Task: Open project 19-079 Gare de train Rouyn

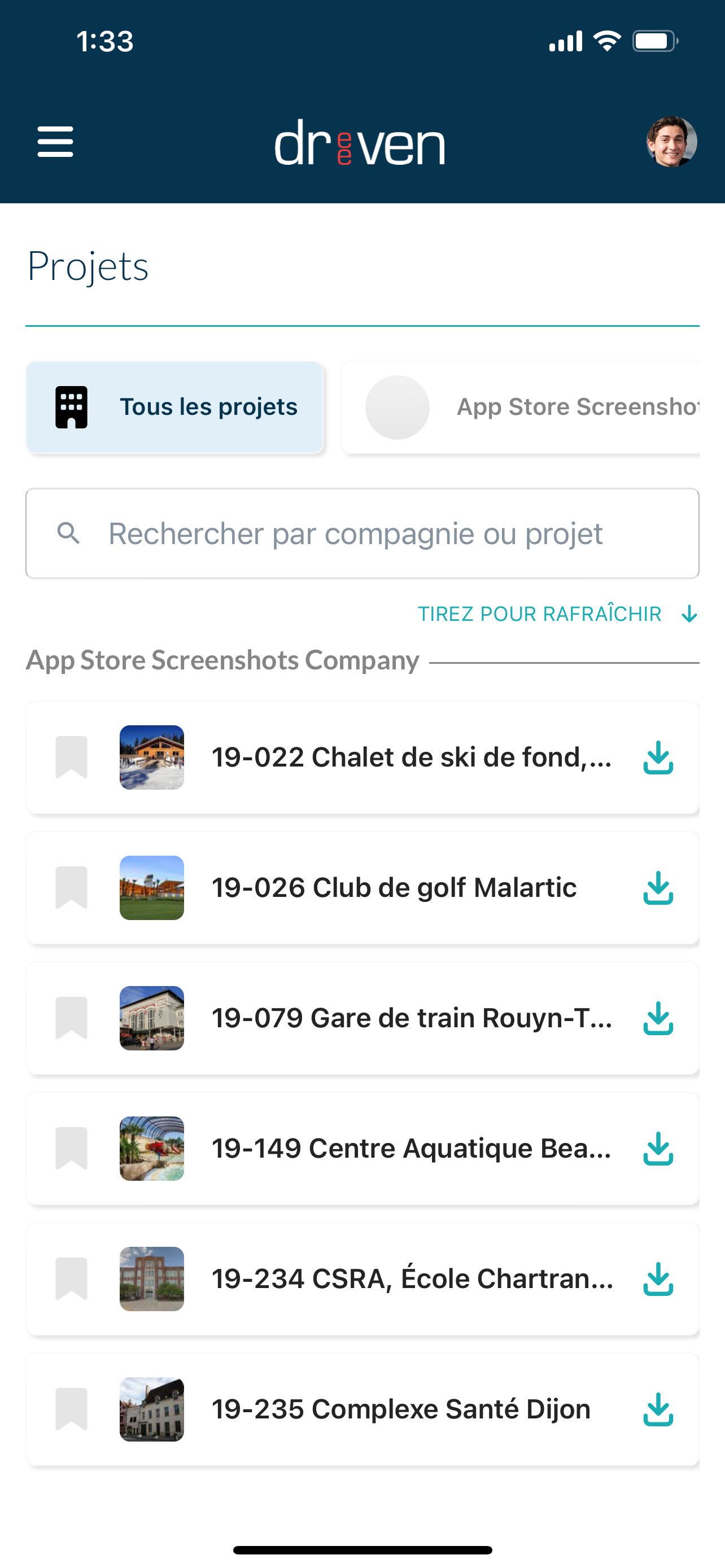Action: click(411, 1018)
